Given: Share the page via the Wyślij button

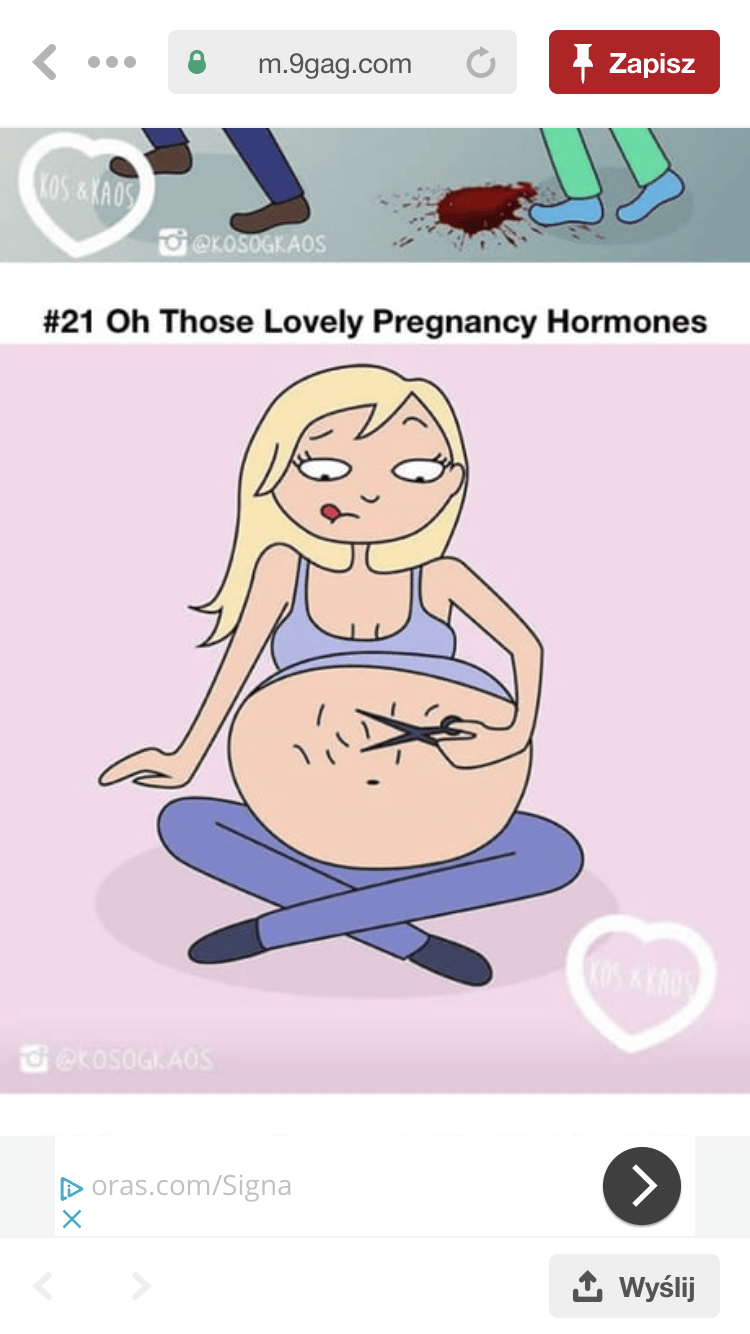Looking at the screenshot, I should point(634,1286).
